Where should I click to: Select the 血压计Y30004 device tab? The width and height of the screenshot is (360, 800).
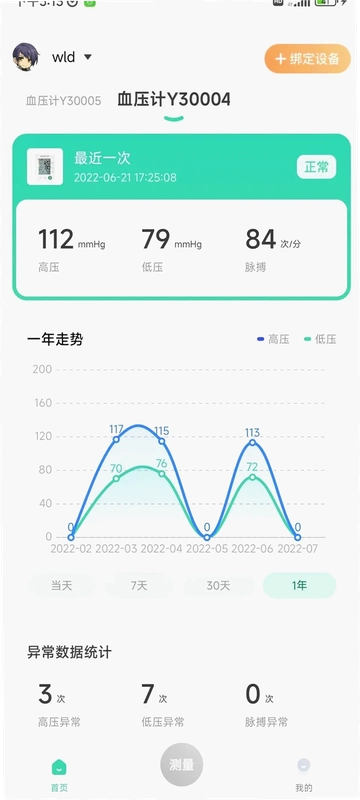point(174,99)
